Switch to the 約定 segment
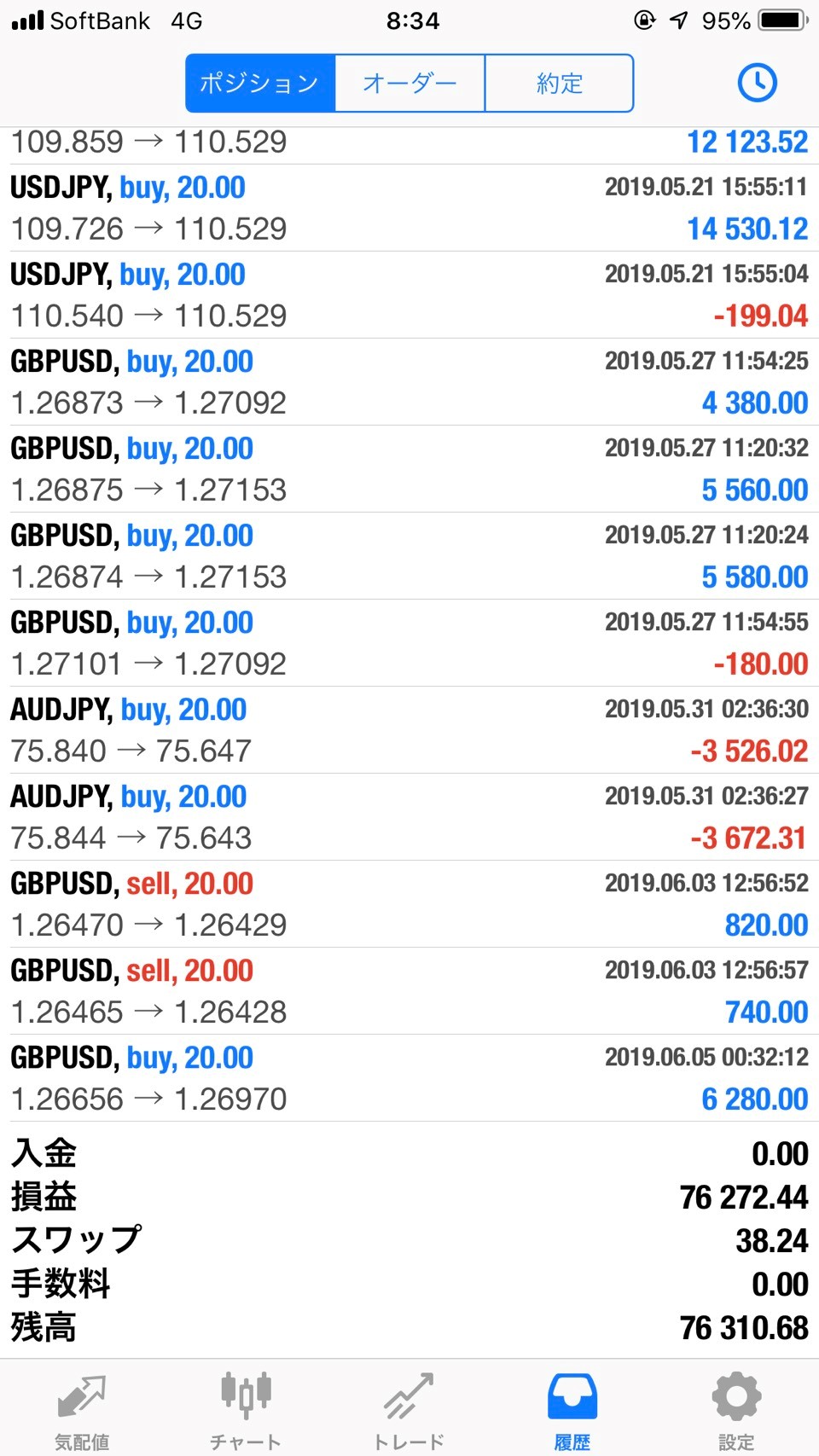Viewport: 819px width, 1456px height. (559, 83)
